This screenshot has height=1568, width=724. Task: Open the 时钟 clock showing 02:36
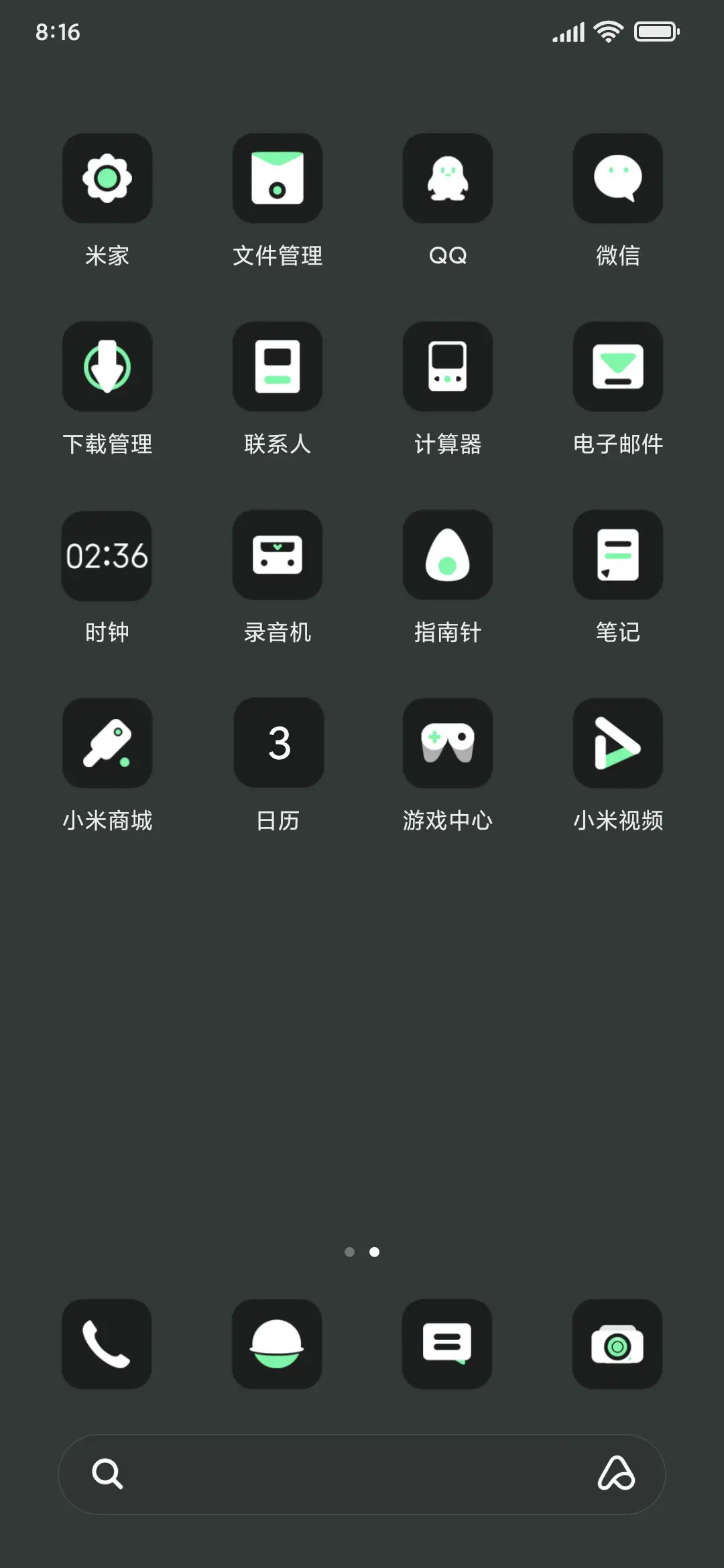tap(107, 555)
